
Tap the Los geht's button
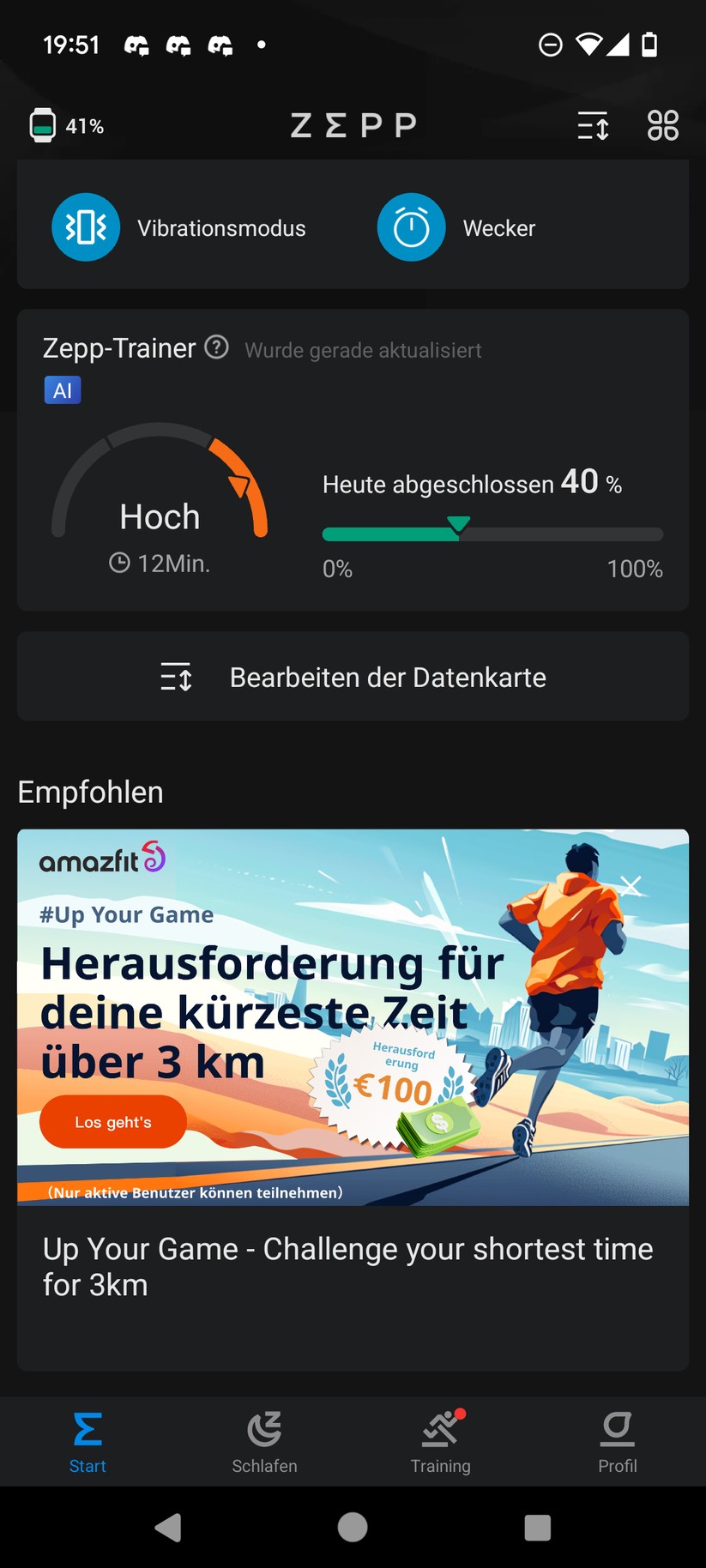click(x=113, y=1122)
